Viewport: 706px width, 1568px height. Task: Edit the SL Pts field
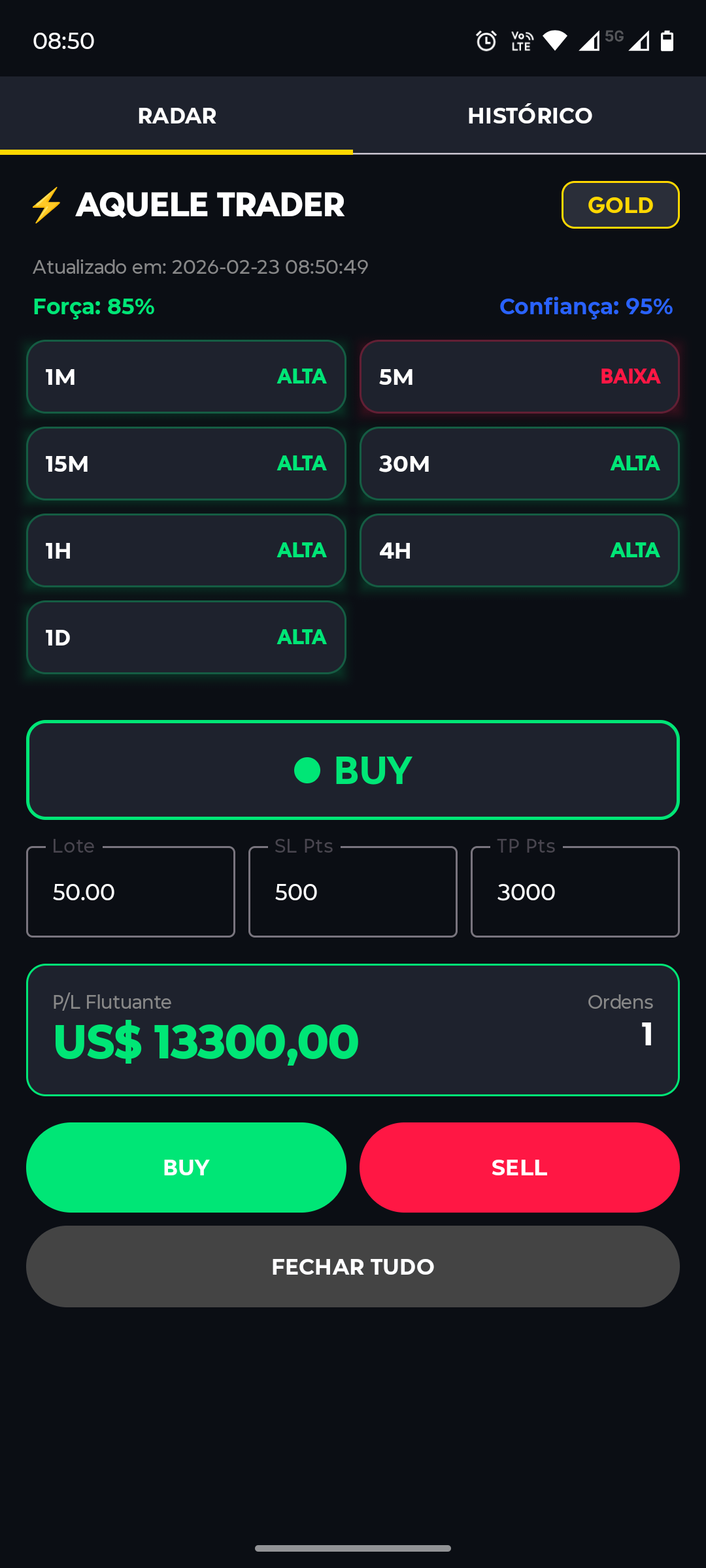(x=352, y=892)
